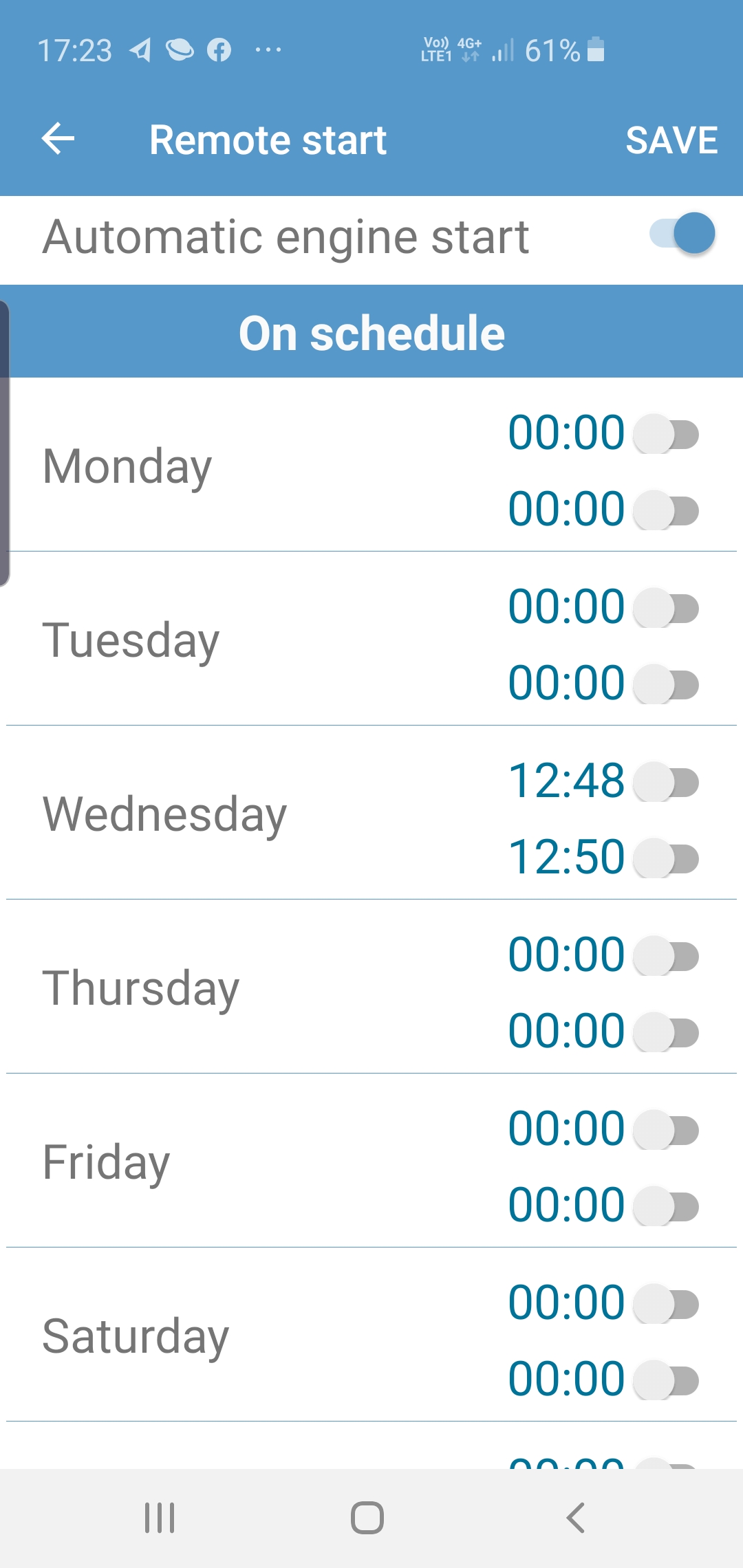This screenshot has width=743, height=1568.
Task: Set Saturday's first start time
Action: point(566,1303)
